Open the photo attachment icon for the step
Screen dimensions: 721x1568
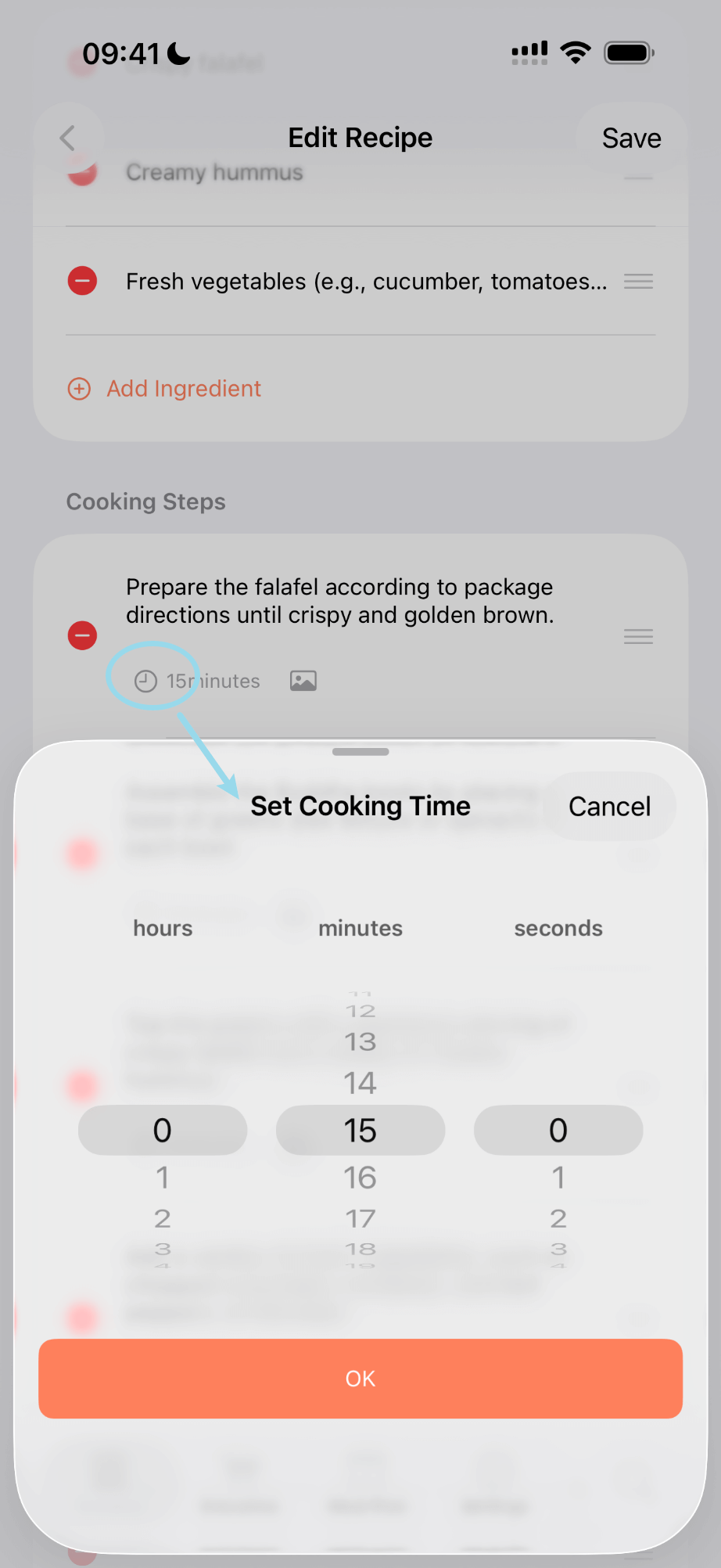pos(303,681)
